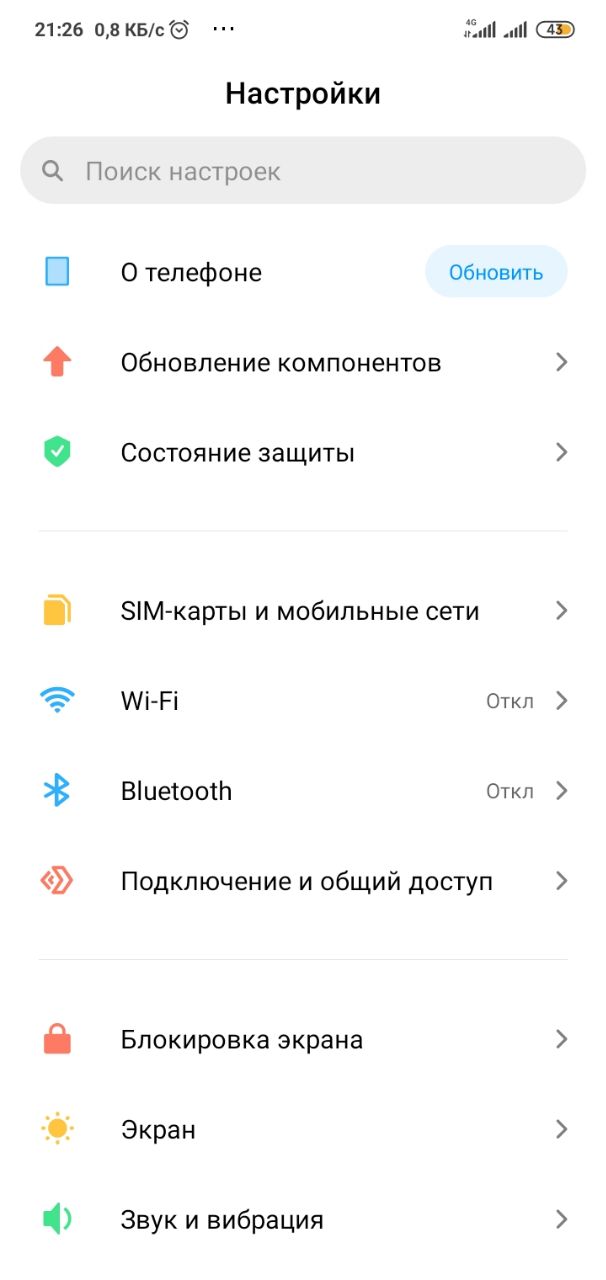Open Состояние защиты

pyautogui.click(x=303, y=452)
